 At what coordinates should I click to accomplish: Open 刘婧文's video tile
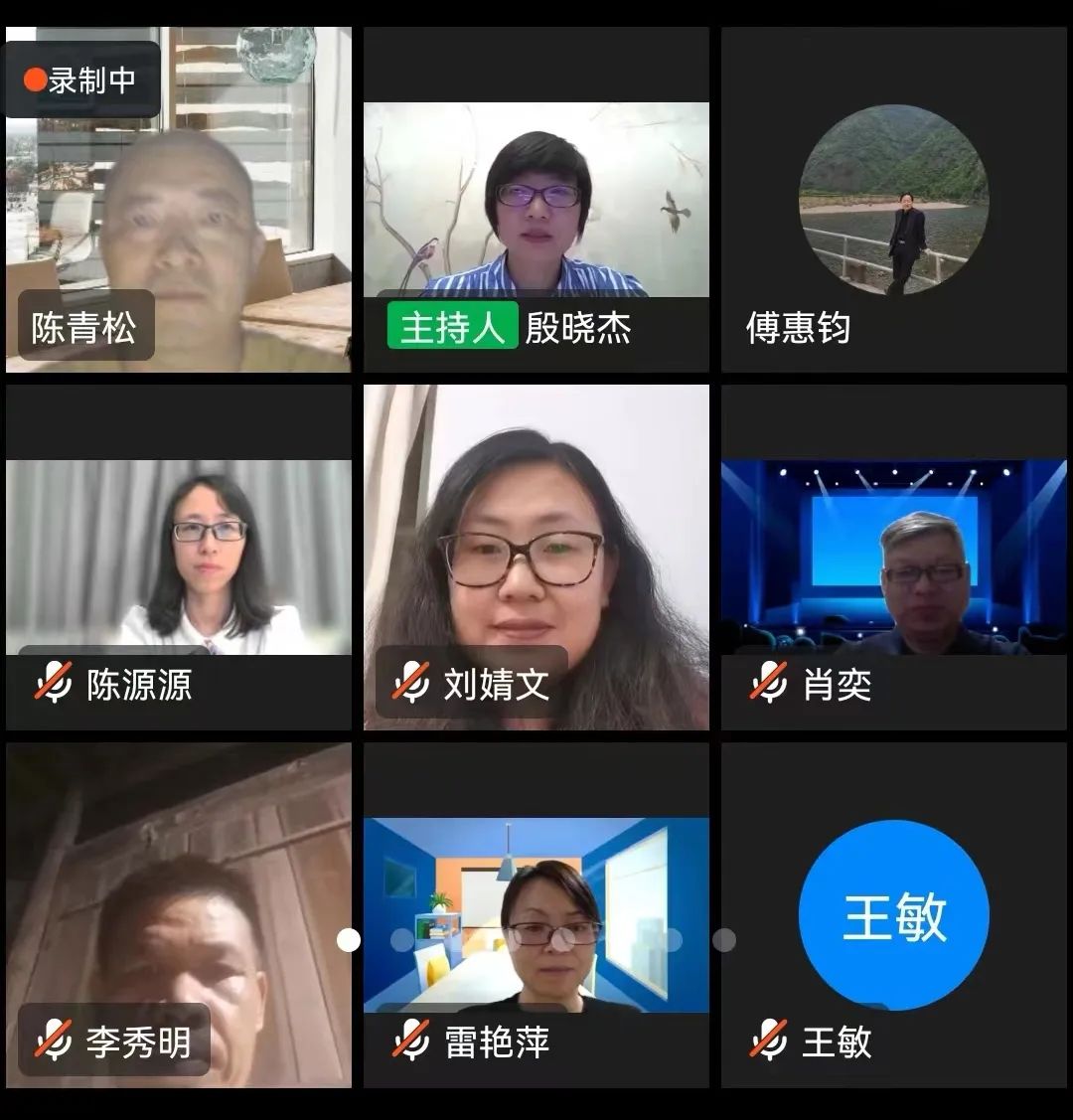tap(536, 557)
